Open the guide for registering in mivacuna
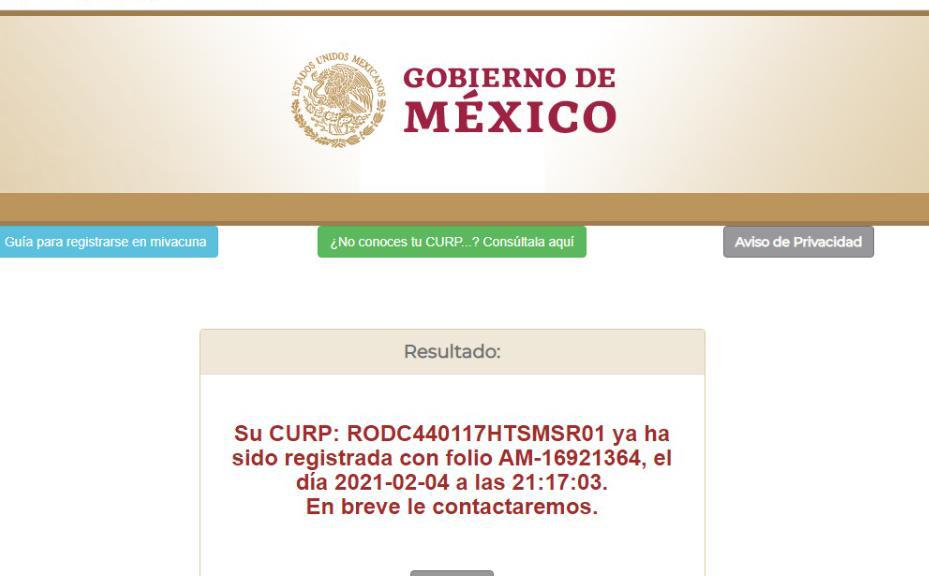929x576 pixels. coord(108,242)
